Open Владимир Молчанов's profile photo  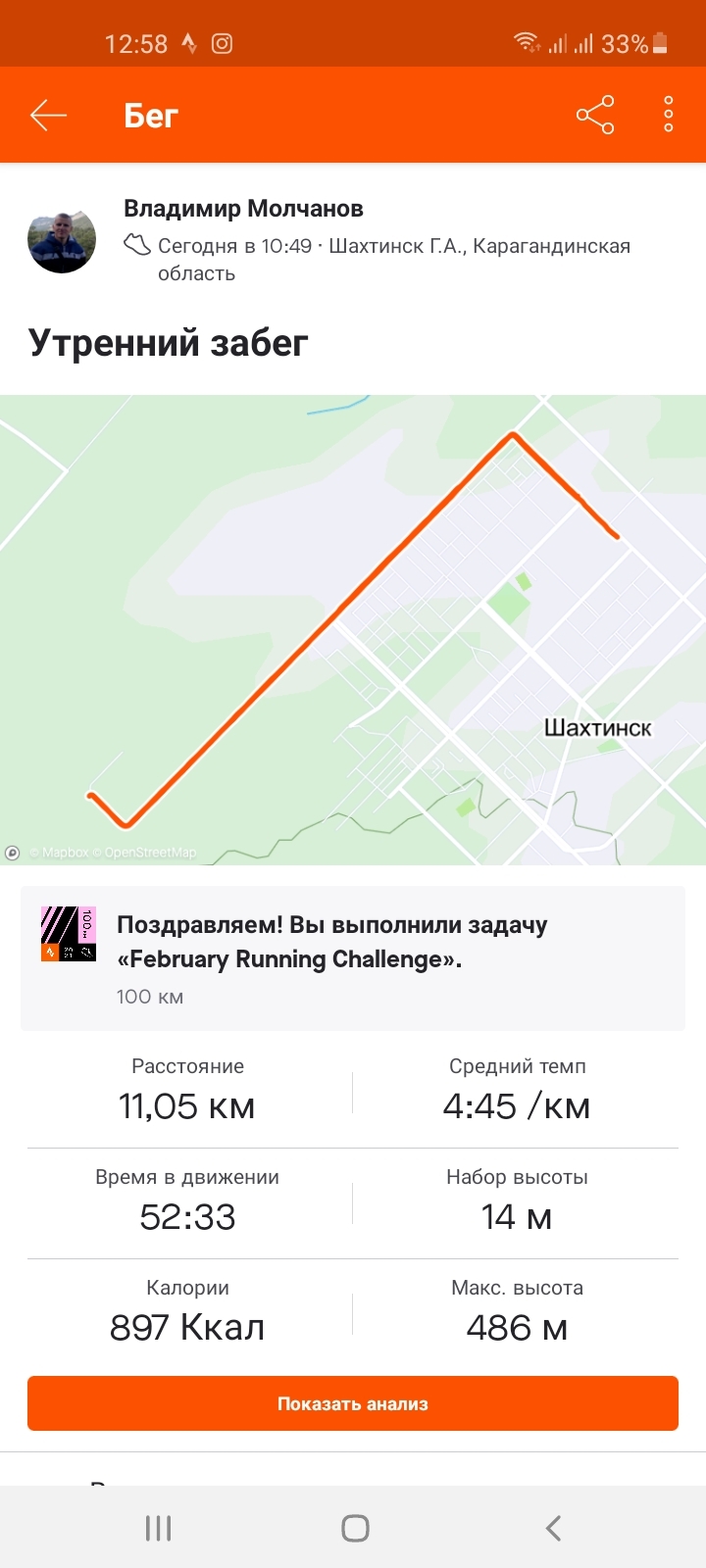tap(62, 239)
